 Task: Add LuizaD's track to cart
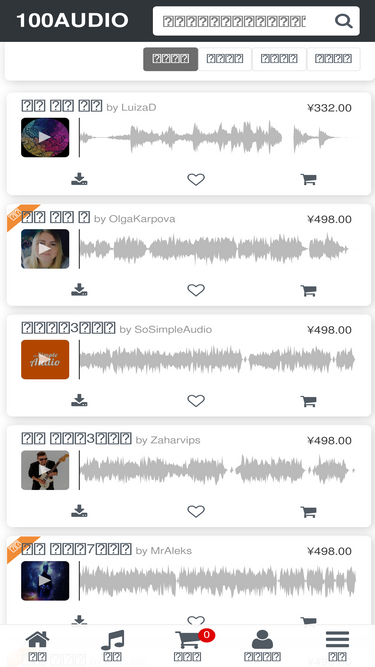pos(309,179)
